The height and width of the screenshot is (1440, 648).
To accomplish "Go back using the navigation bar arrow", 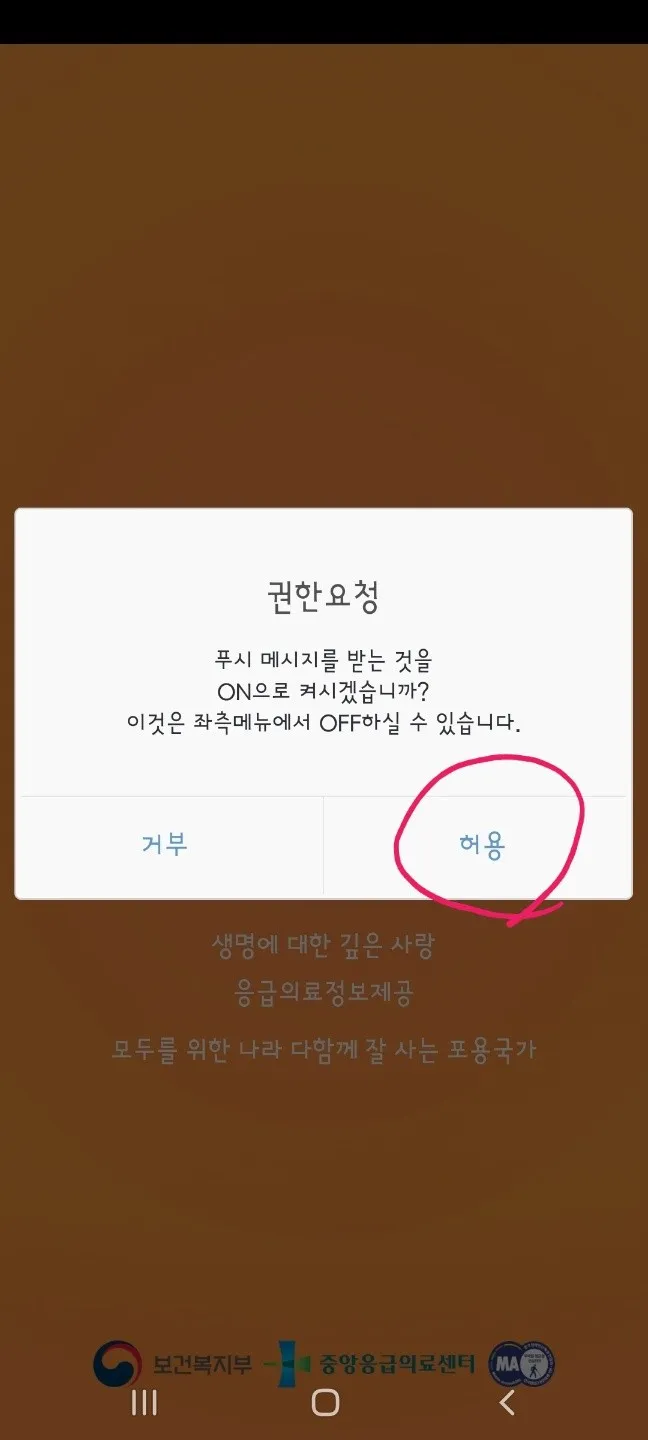I will click(x=507, y=1403).
